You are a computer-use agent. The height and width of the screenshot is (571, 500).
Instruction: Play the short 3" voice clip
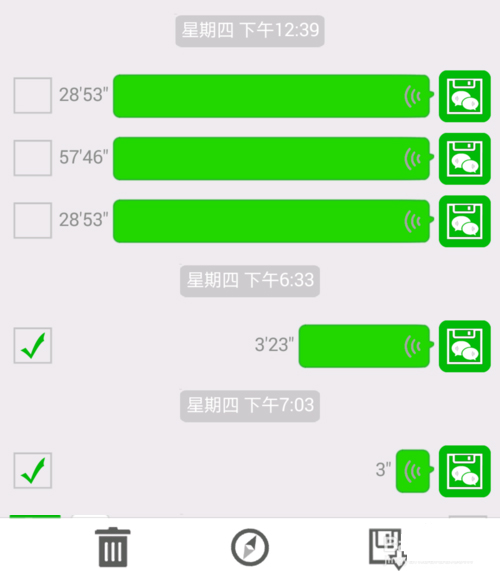[414, 471]
